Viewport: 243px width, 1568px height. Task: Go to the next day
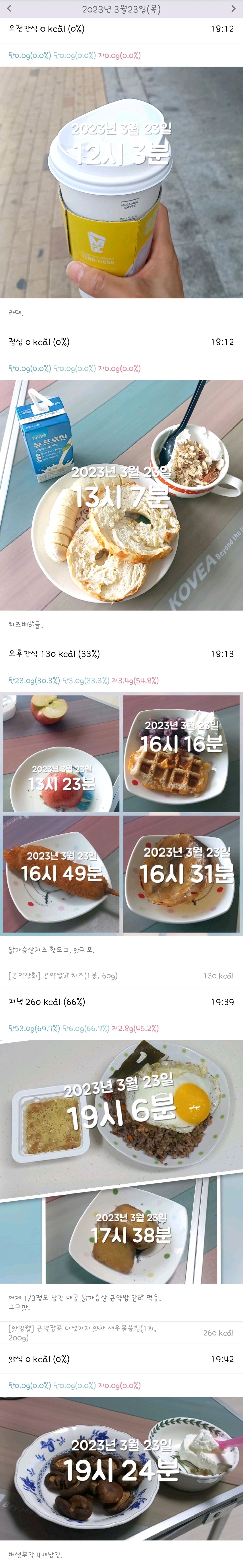click(233, 9)
